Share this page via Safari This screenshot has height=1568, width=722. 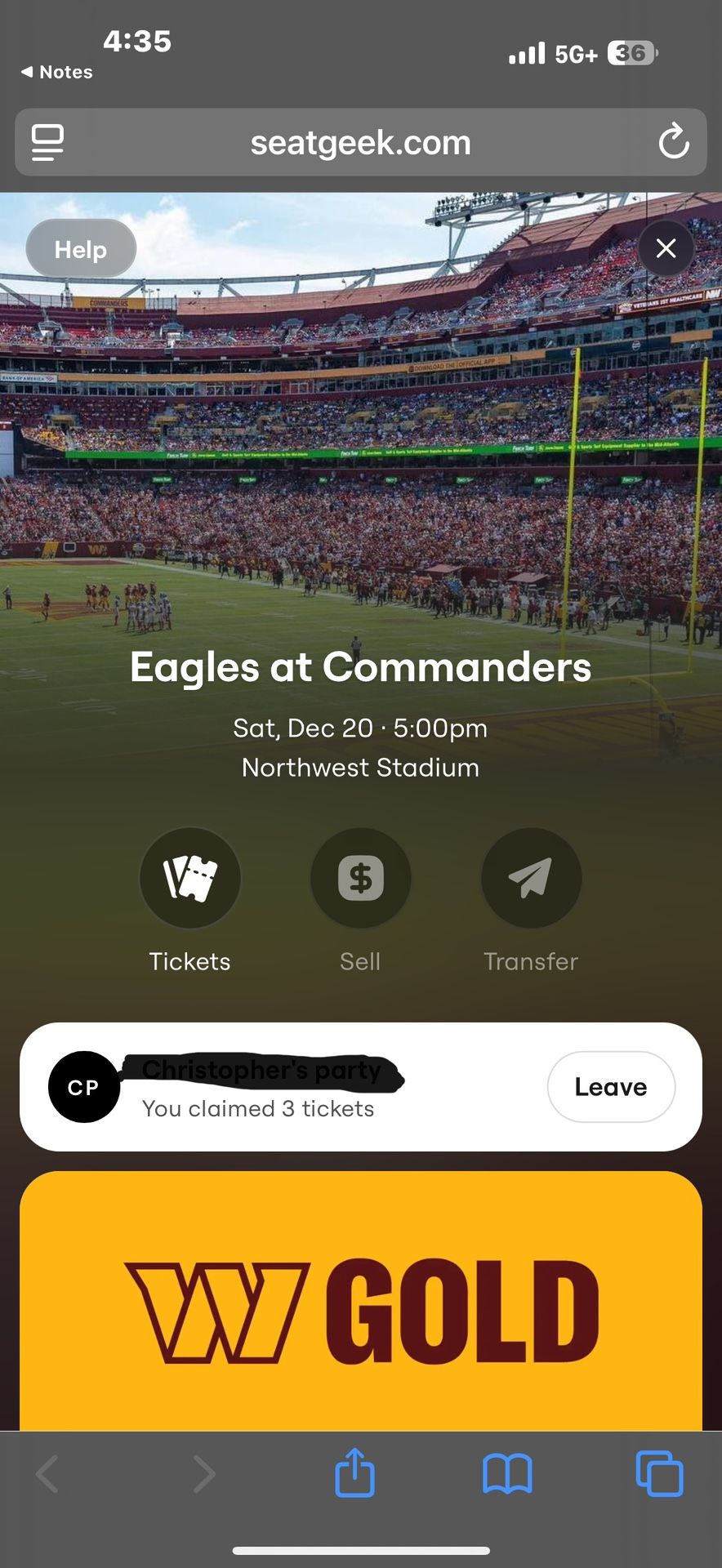(354, 1473)
